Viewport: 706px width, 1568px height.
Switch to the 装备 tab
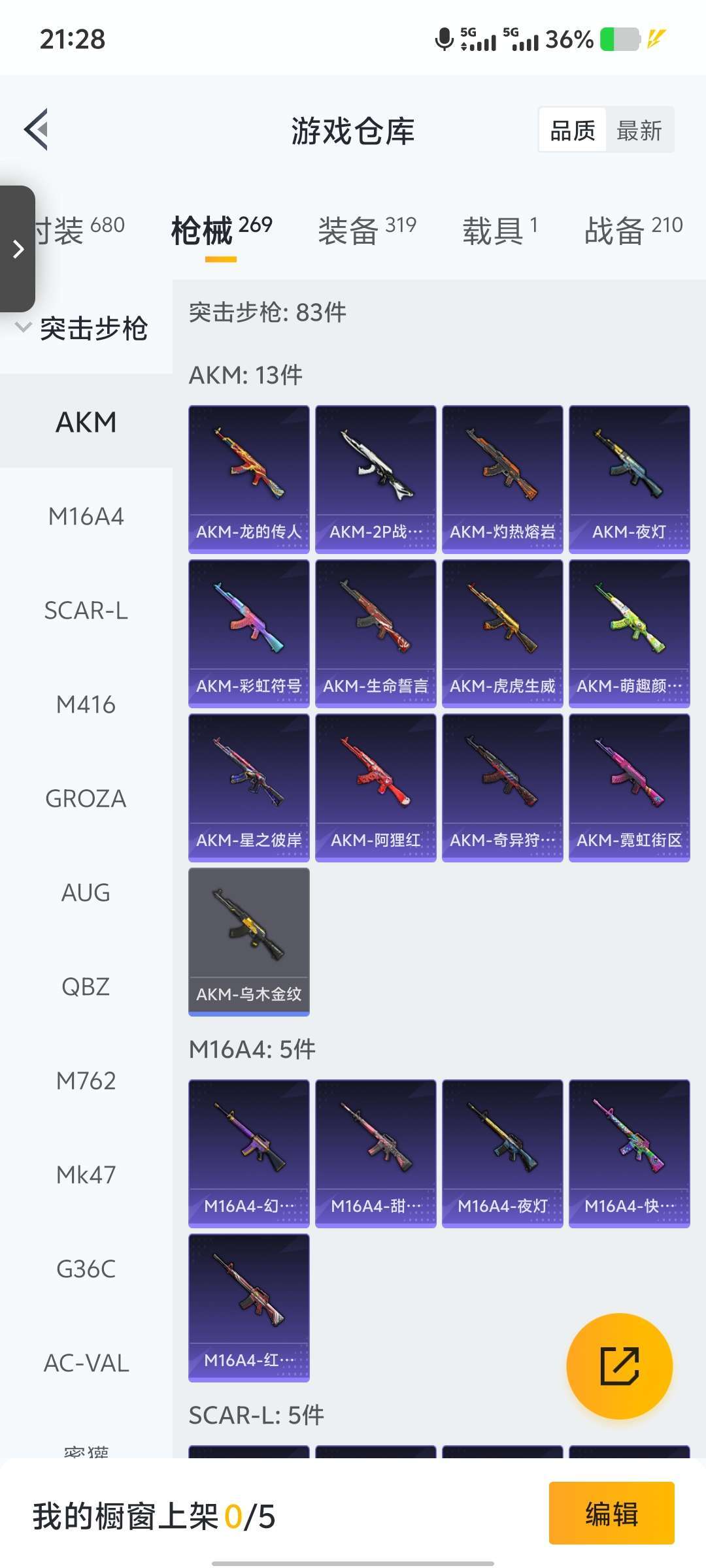(367, 230)
